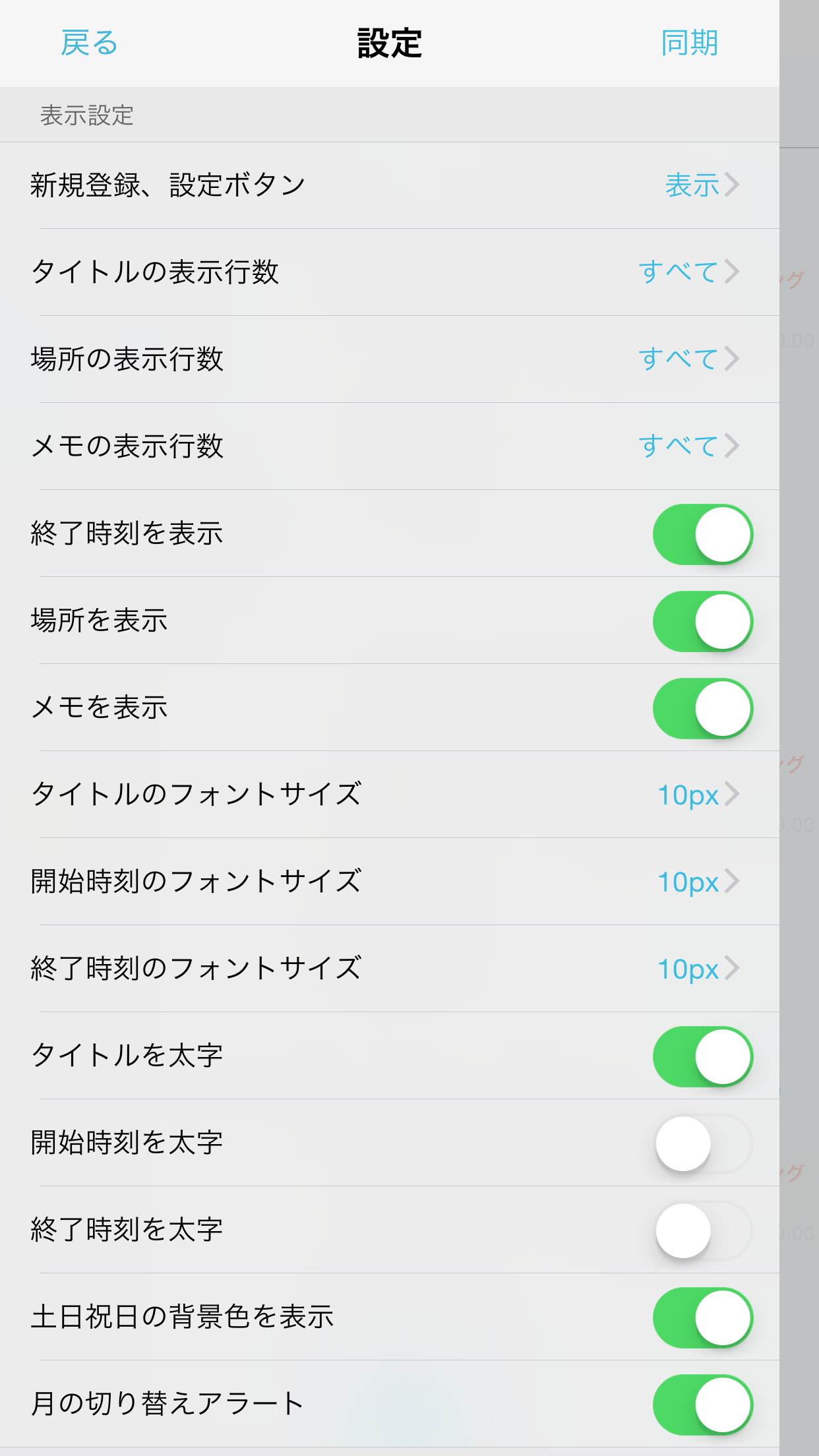Enable 開始時刻を太字 switch
The height and width of the screenshot is (1456, 819).
[701, 1143]
